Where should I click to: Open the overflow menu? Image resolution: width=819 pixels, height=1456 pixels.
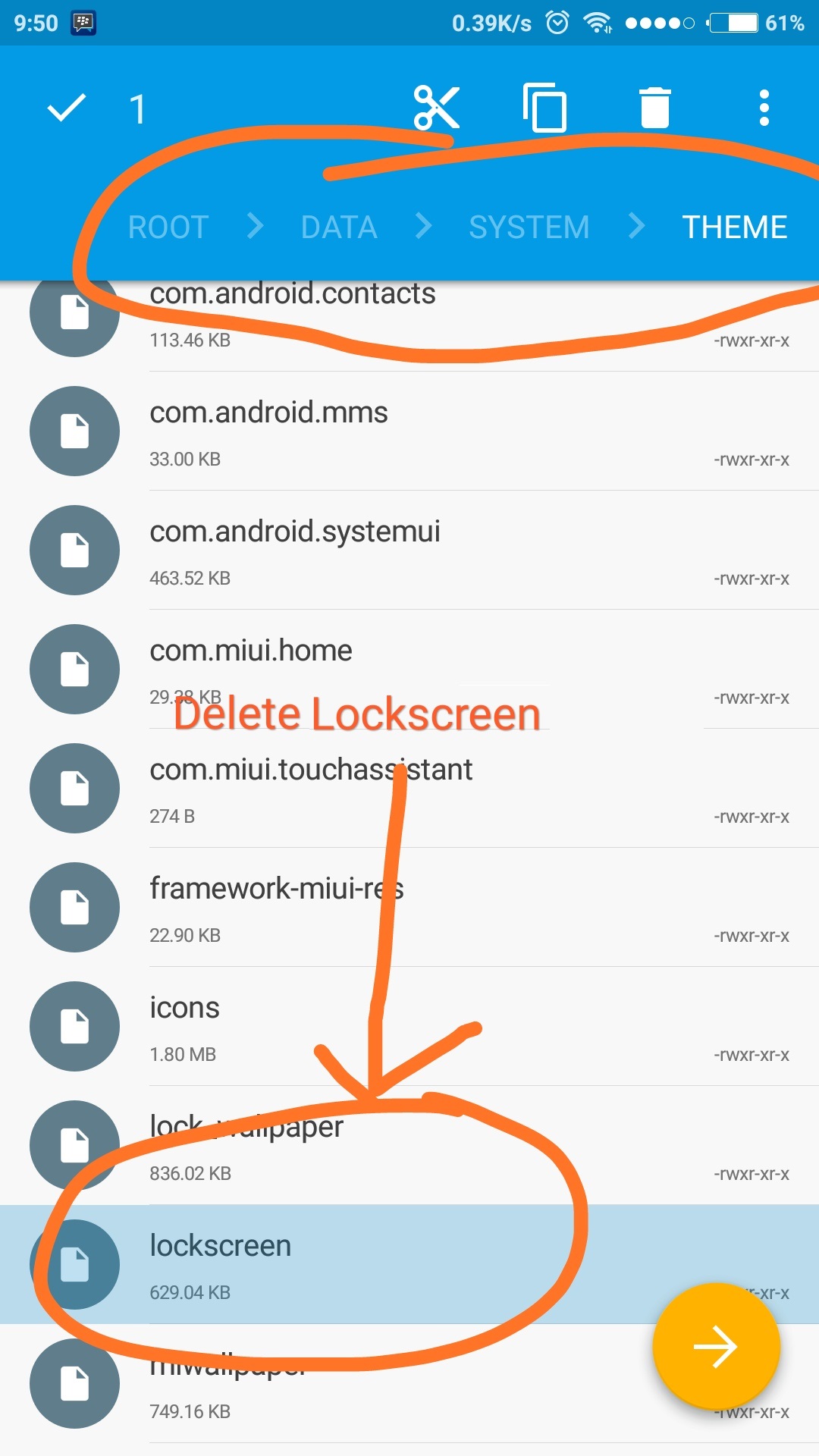pyautogui.click(x=764, y=108)
